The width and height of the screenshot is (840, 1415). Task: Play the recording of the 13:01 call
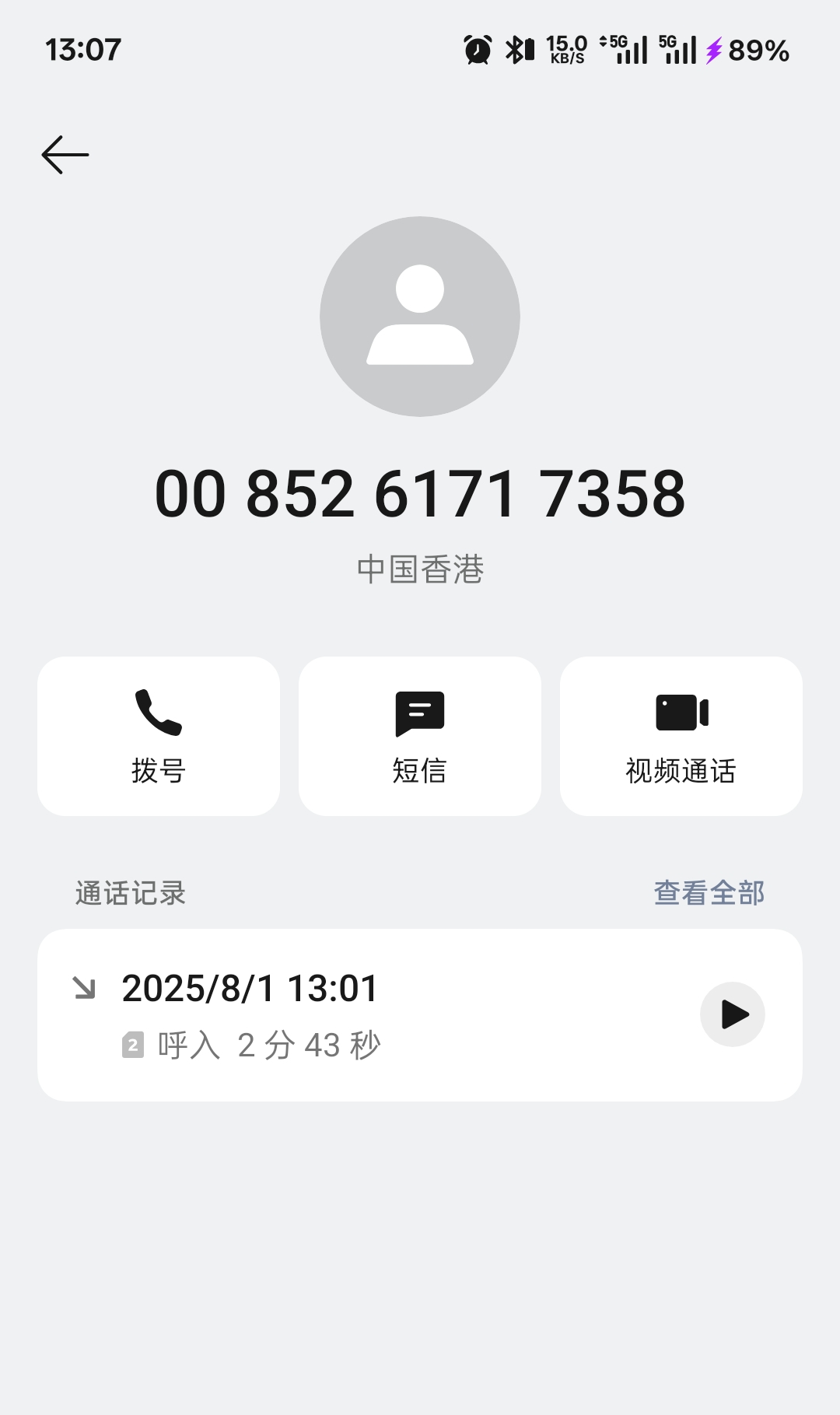(x=732, y=1014)
